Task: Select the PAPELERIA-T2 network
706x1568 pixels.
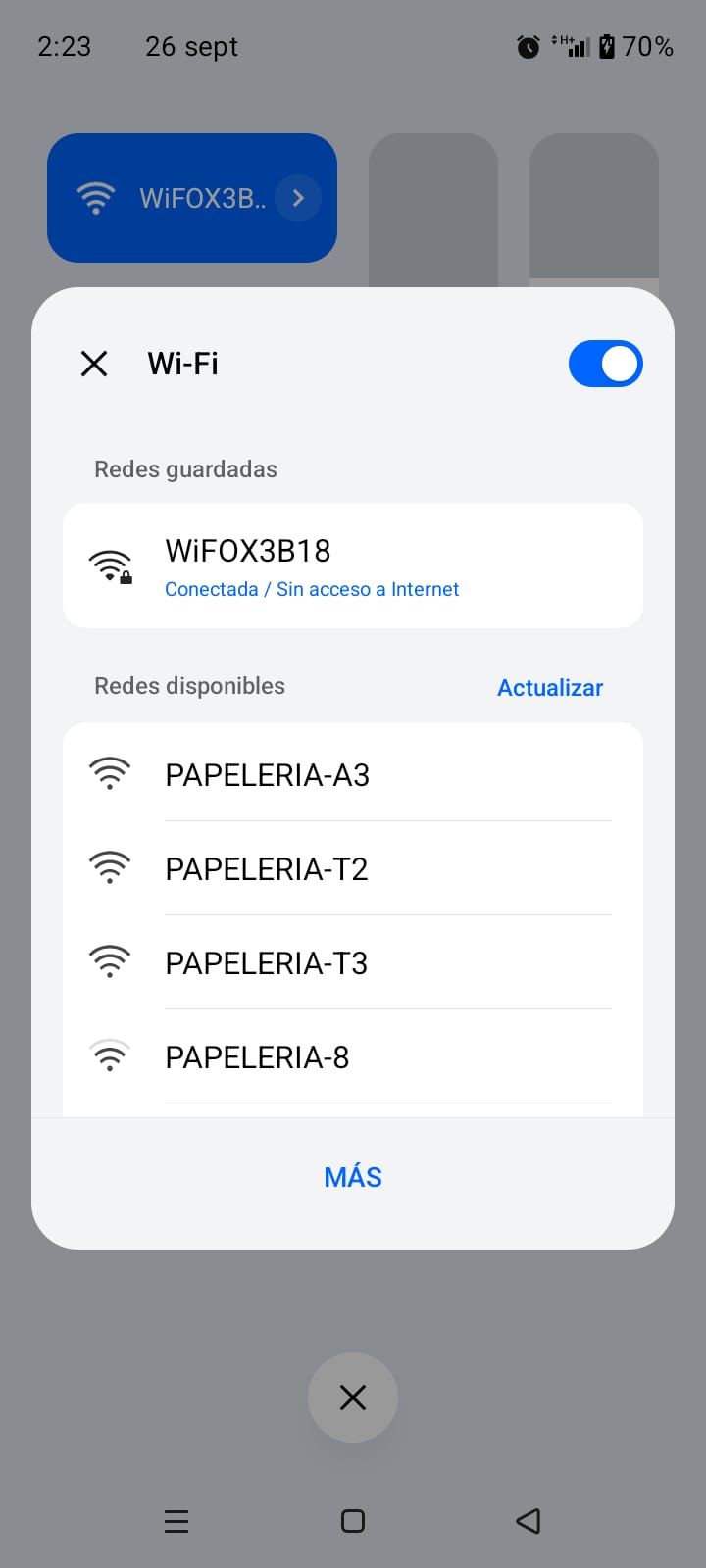Action: click(x=353, y=868)
